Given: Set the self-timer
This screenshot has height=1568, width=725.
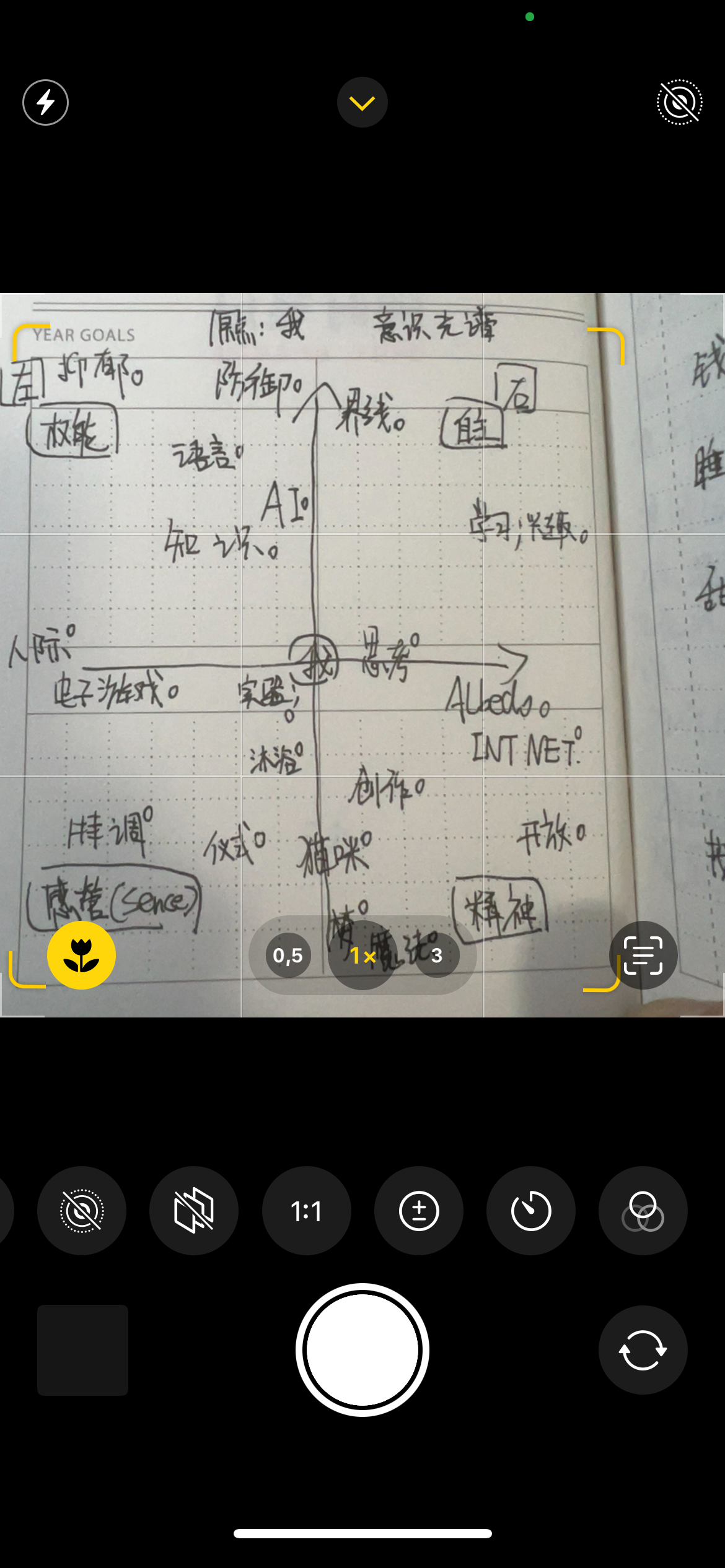Looking at the screenshot, I should point(531,1211).
